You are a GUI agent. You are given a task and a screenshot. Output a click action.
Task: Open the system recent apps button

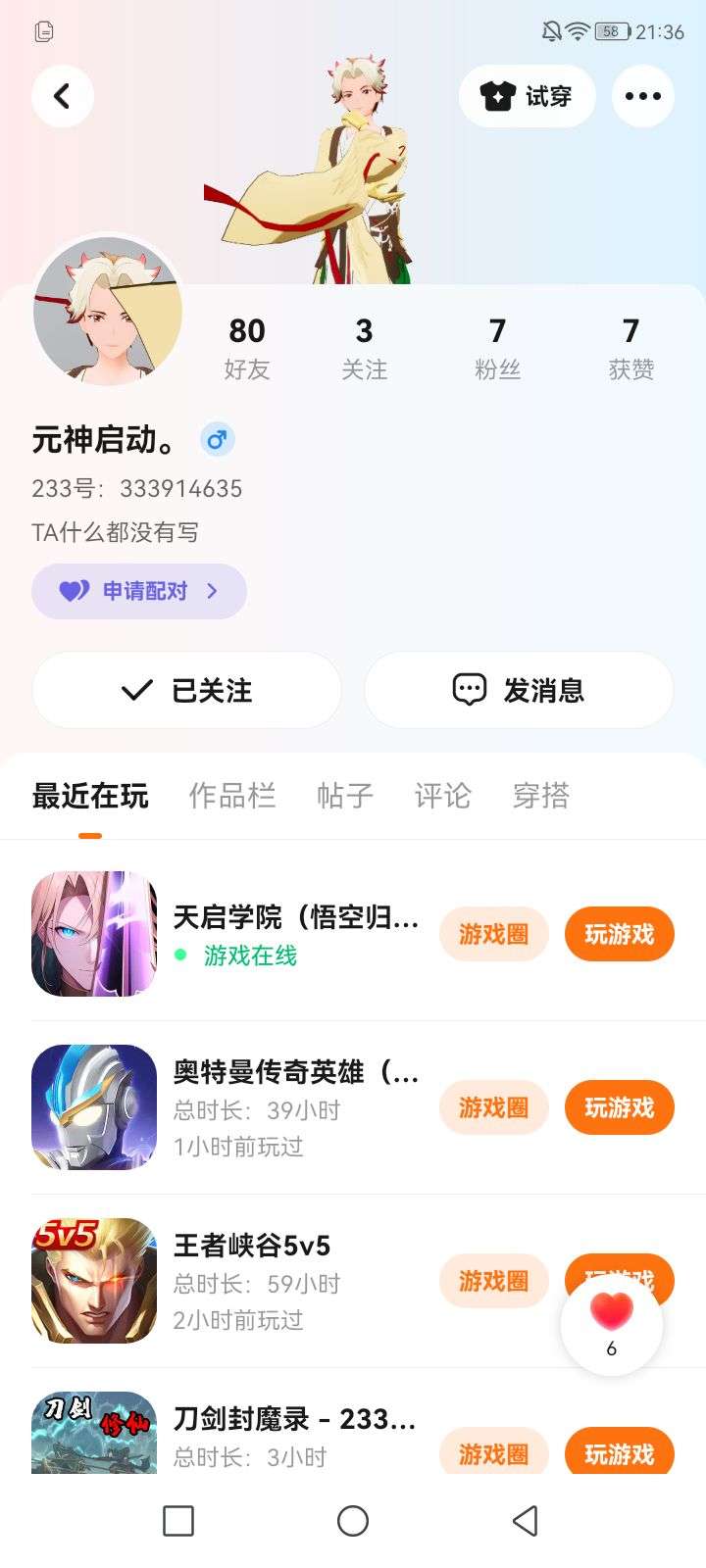click(x=177, y=1521)
